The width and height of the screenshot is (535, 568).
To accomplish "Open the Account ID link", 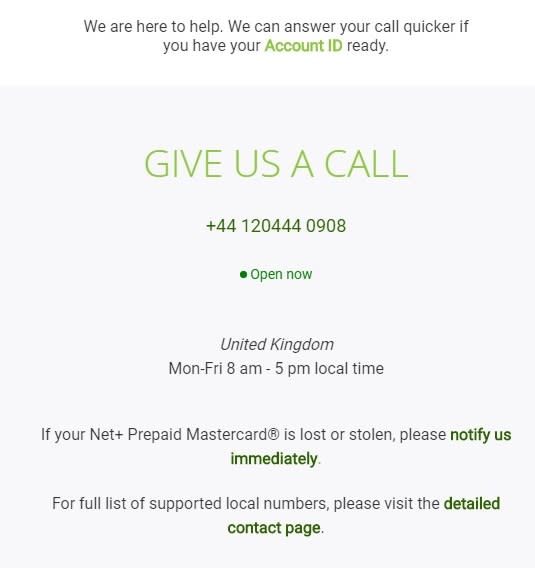I will pyautogui.click(x=303, y=46).
